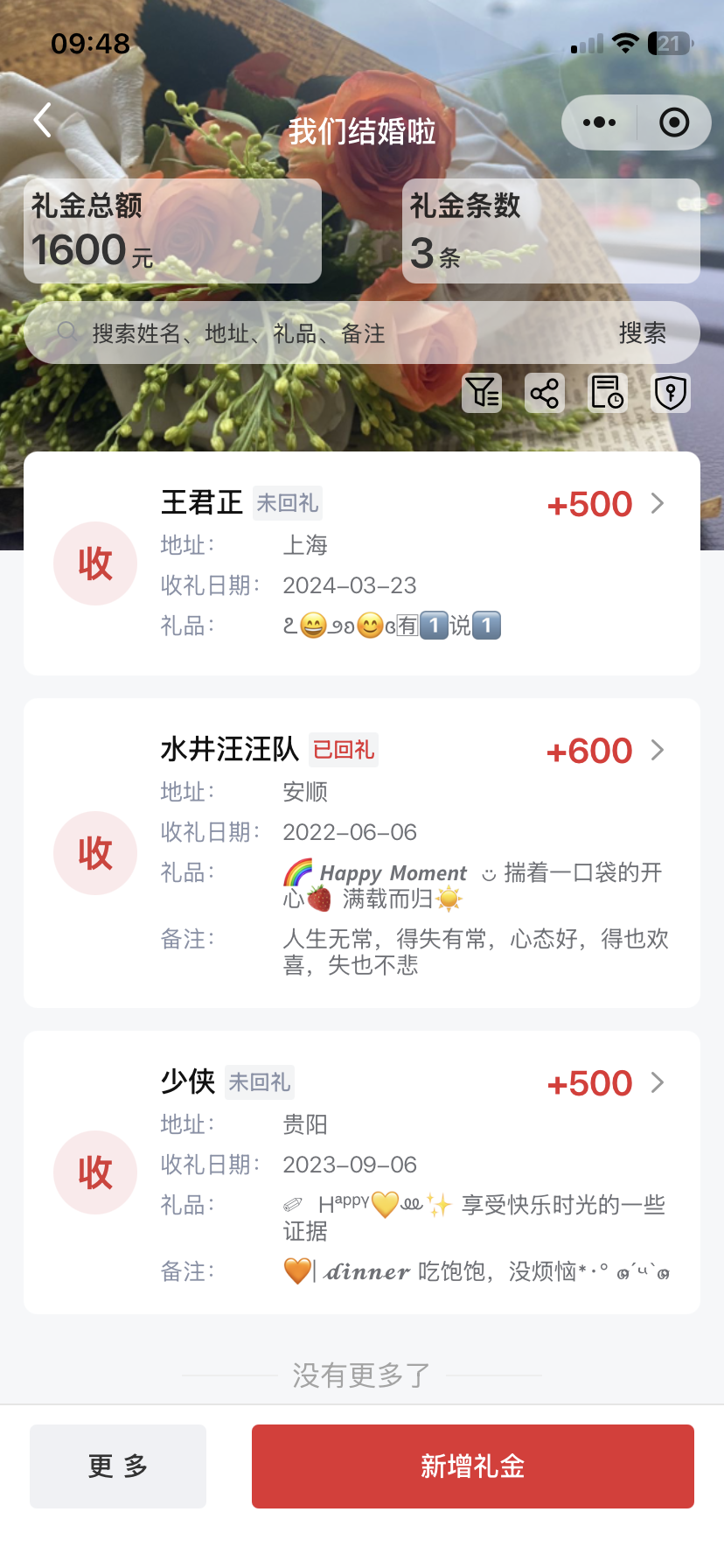Viewport: 724px width, 1568px height.
Task: Tap the mini-program circle close icon
Action: [x=673, y=122]
